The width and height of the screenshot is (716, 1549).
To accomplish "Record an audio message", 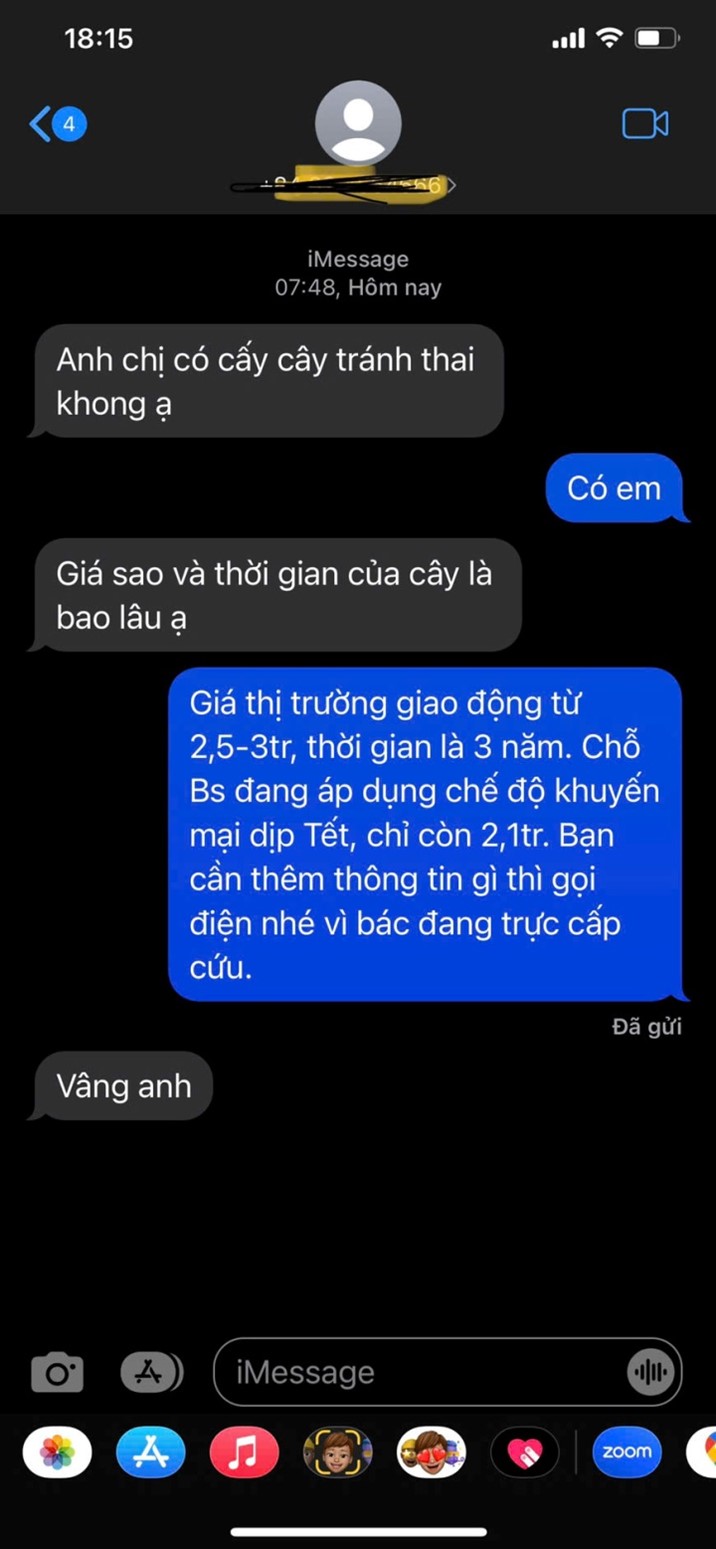I will click(x=652, y=1372).
